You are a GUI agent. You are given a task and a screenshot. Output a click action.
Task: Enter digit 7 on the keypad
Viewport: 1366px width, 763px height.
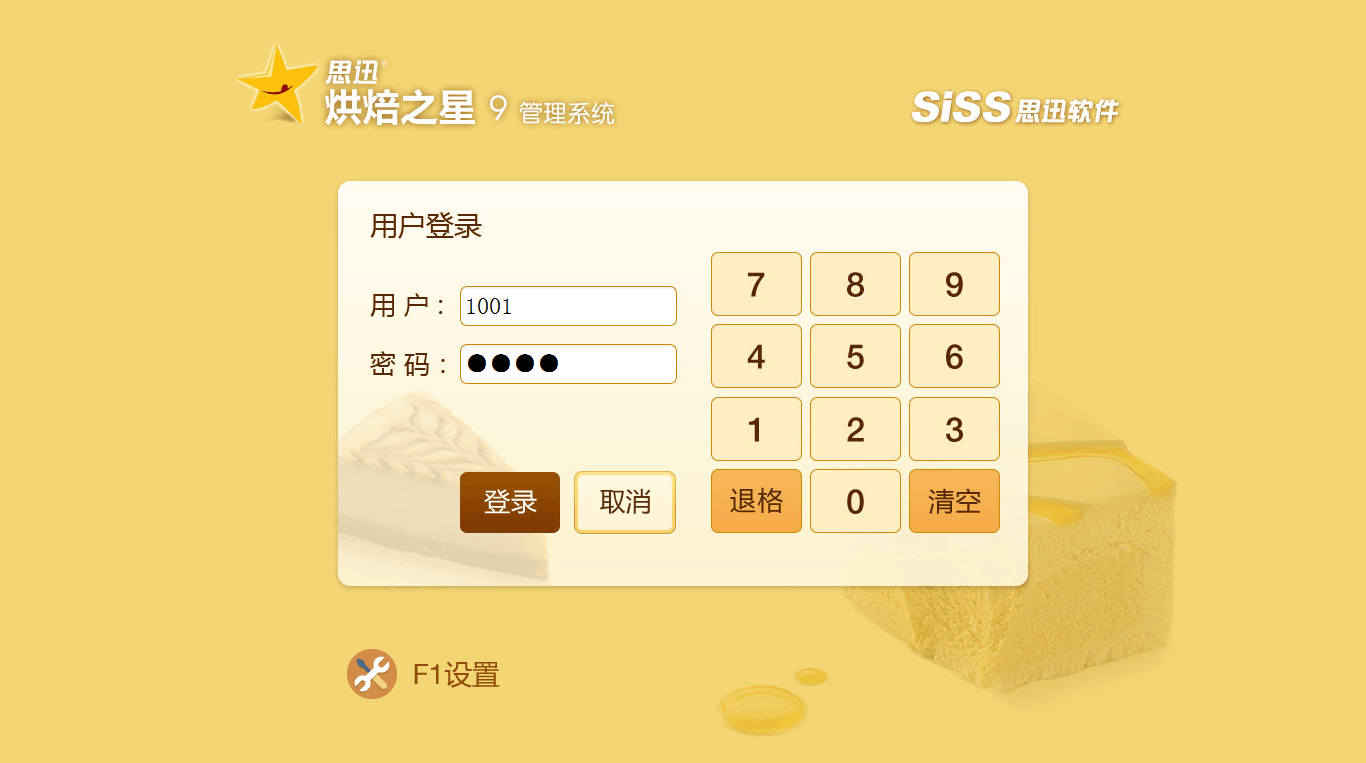(756, 284)
